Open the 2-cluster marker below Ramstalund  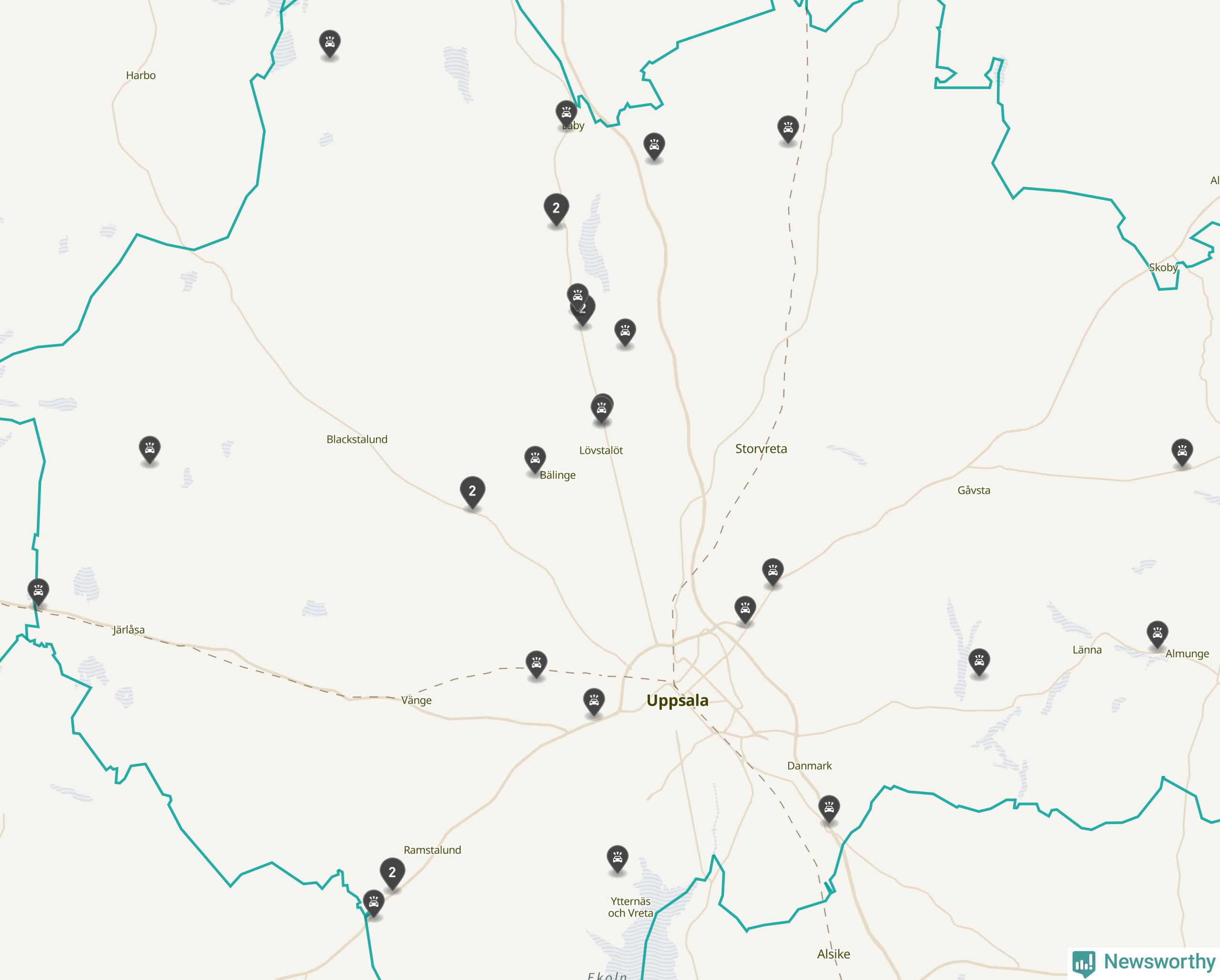pyautogui.click(x=392, y=873)
